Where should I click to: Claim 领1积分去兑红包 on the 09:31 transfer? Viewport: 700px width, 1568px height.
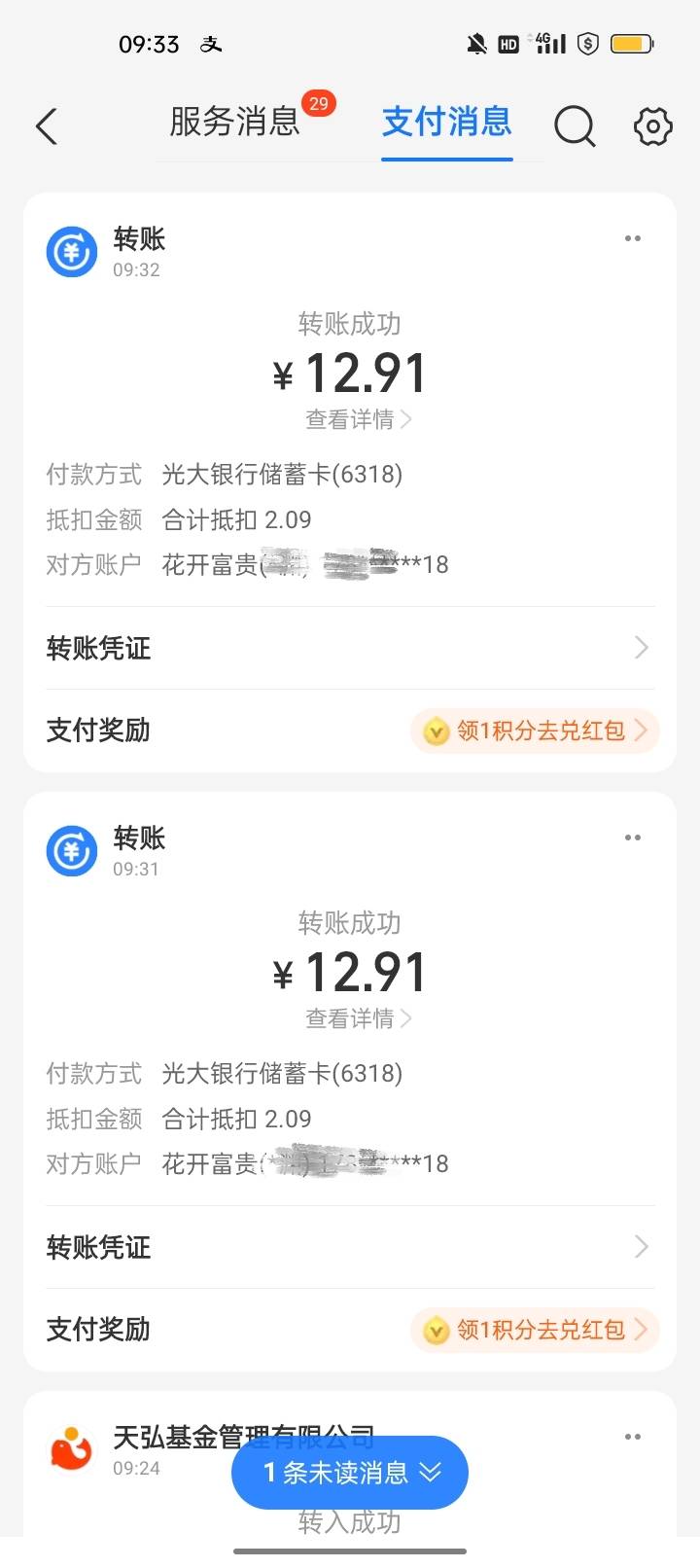[535, 1330]
